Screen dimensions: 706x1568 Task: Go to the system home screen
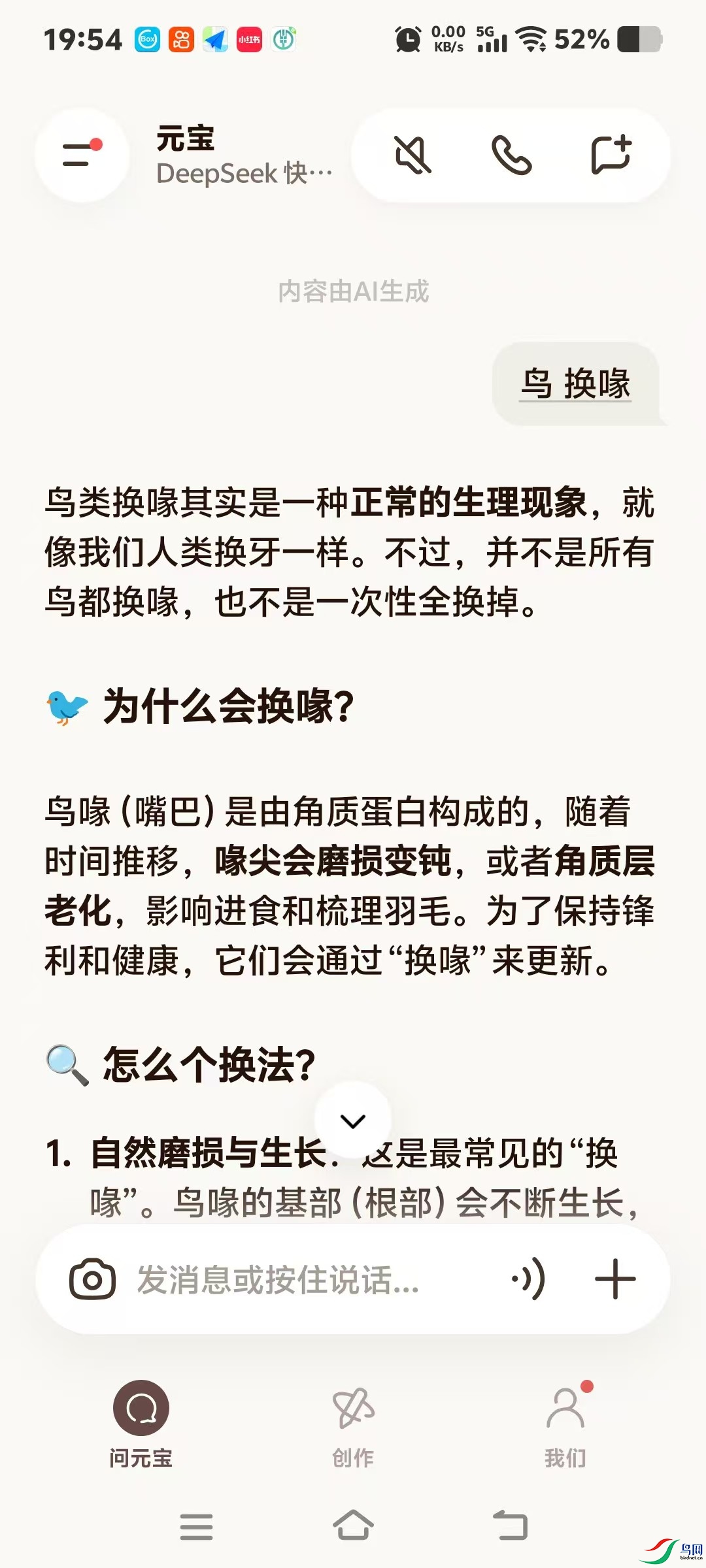353,1526
